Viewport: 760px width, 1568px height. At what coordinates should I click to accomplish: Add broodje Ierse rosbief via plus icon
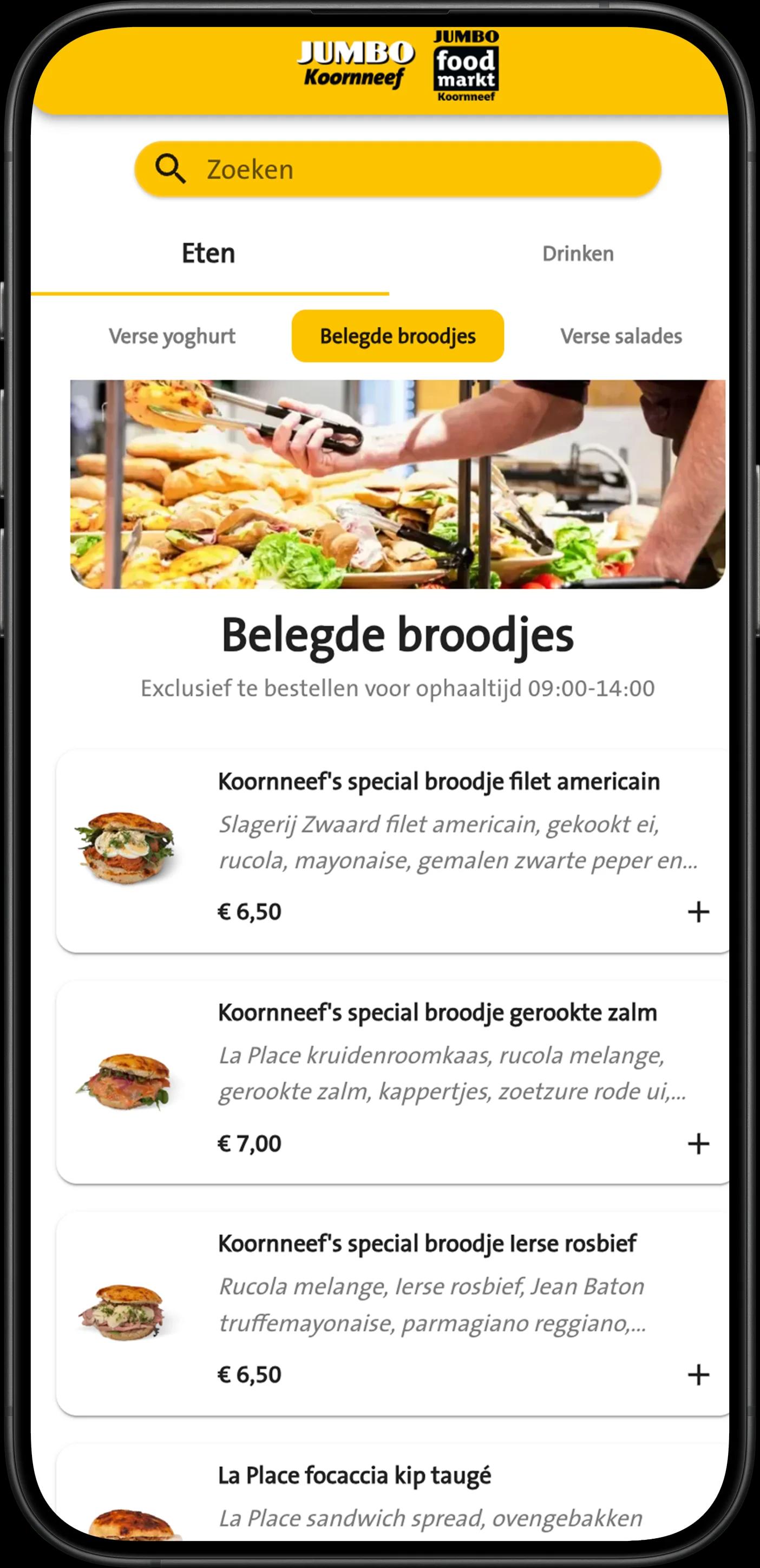[698, 1375]
